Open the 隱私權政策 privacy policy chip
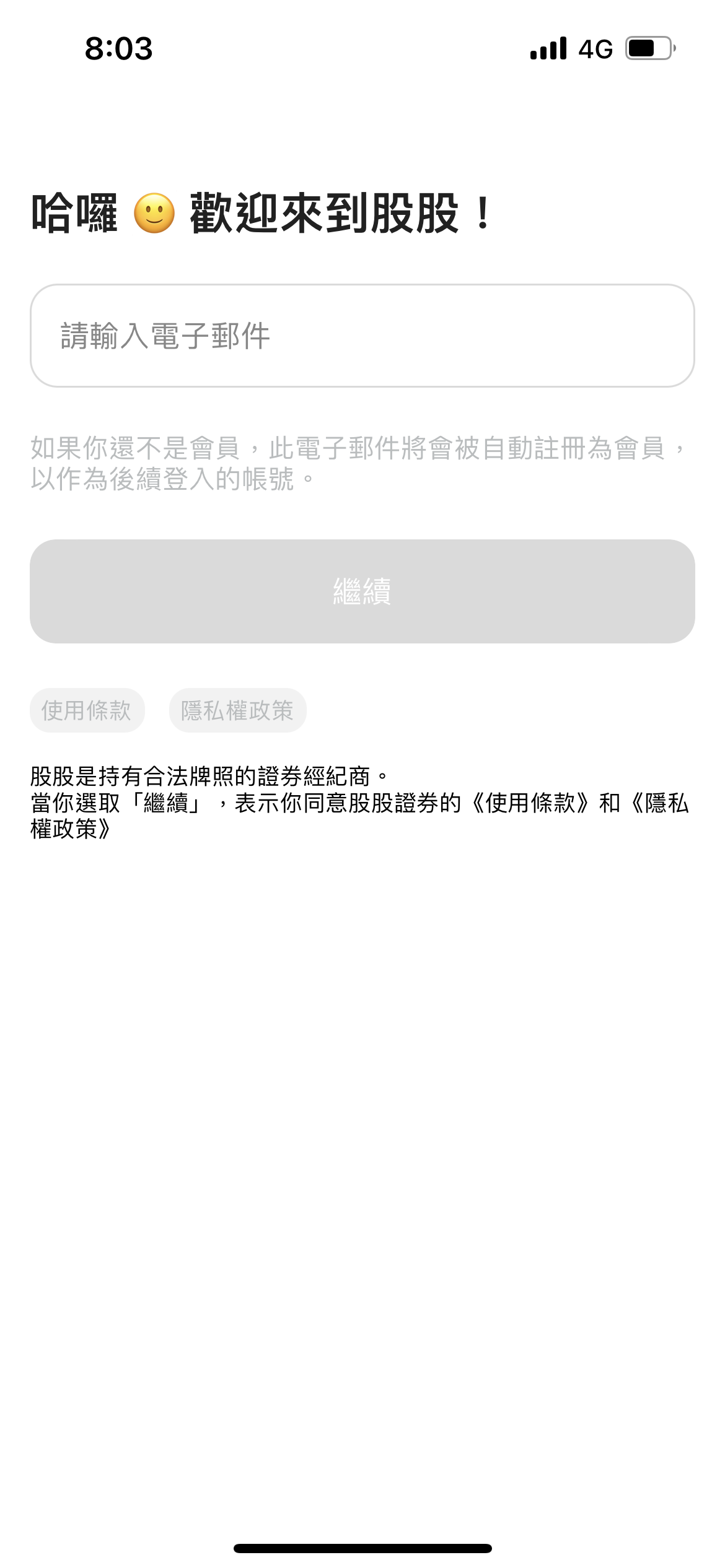This screenshot has width=725, height=1568. (x=237, y=710)
